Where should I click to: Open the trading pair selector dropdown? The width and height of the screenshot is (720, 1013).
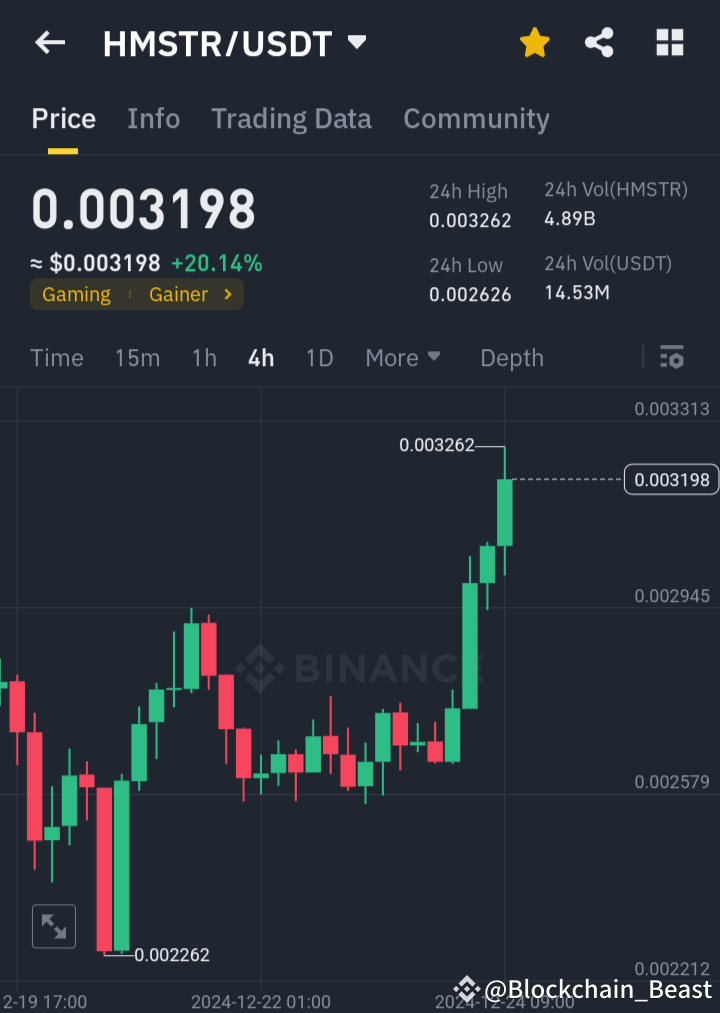357,43
